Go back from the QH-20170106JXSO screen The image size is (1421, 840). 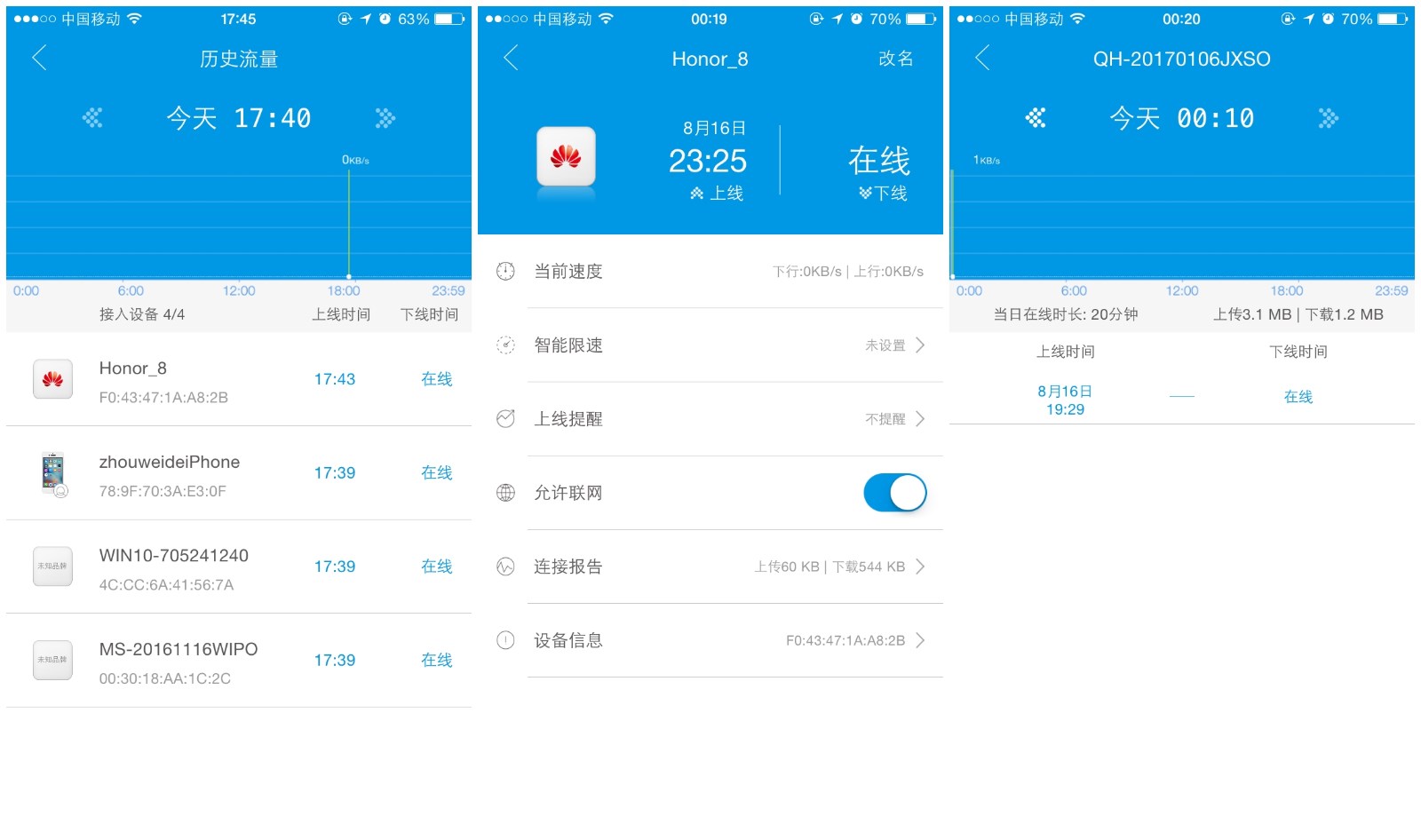tap(982, 59)
